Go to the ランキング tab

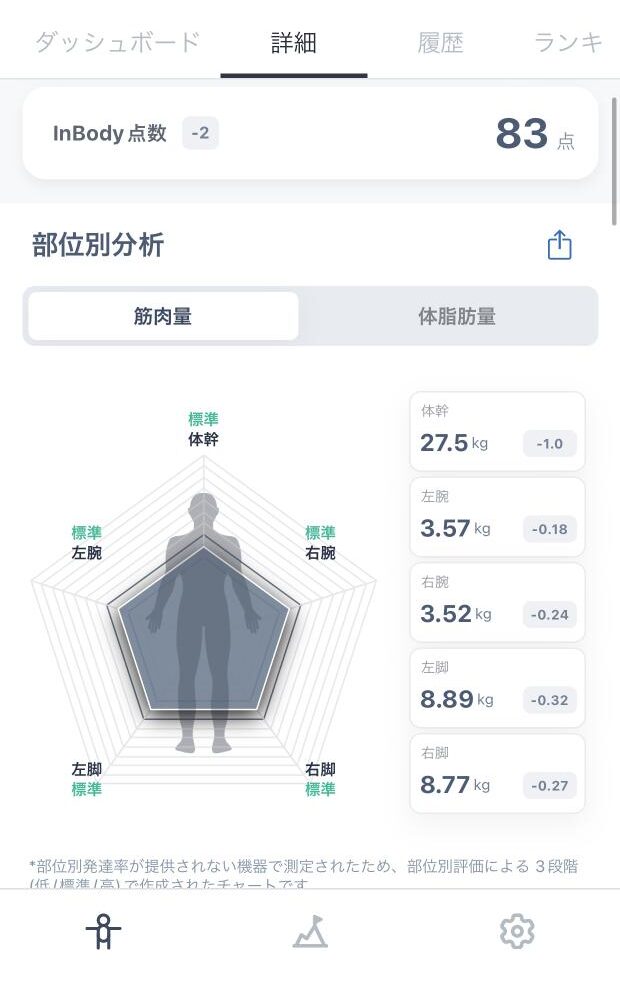pyautogui.click(x=568, y=43)
